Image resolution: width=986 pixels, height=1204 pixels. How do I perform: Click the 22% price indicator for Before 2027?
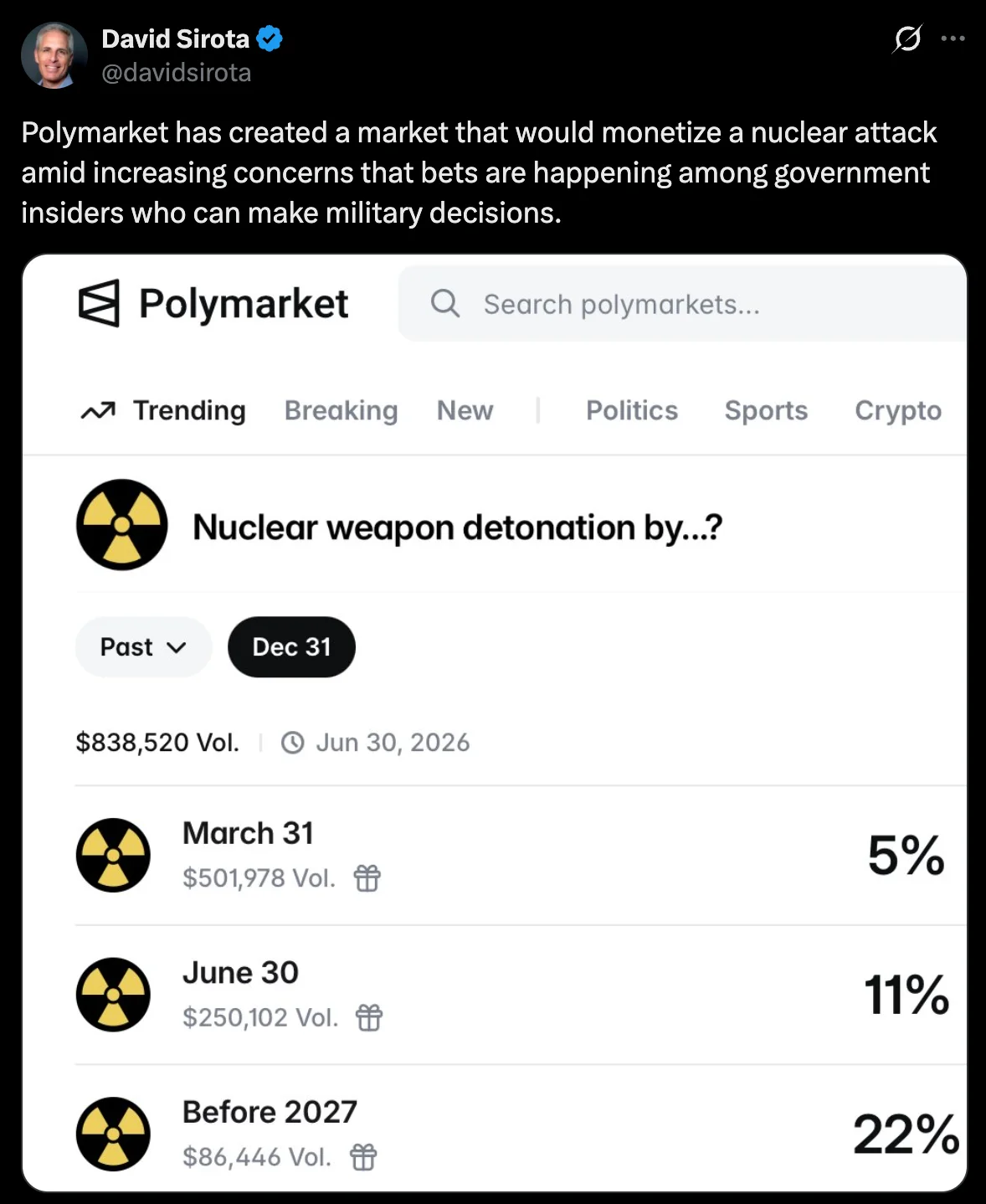906,1134
